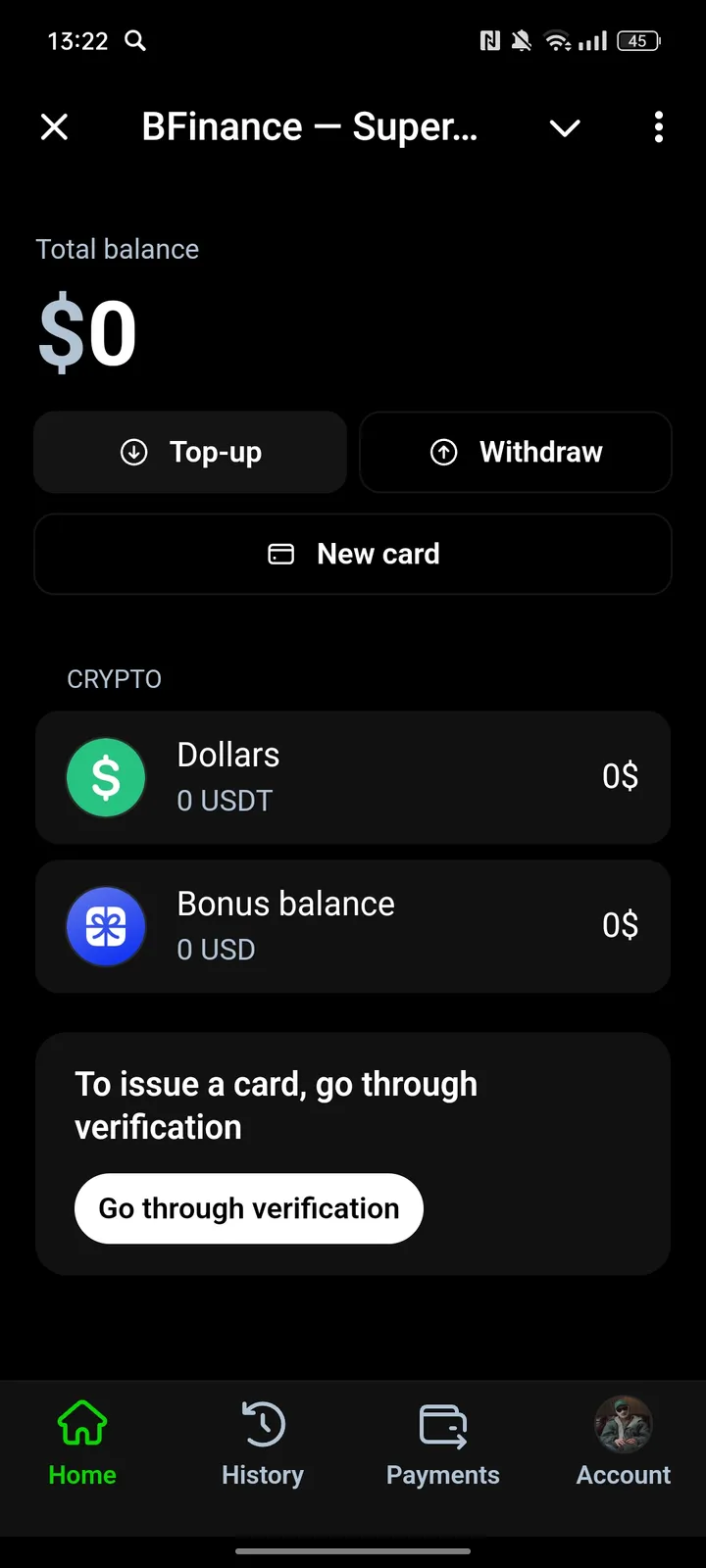Open Account via the profile avatar
The width and height of the screenshot is (706, 1568).
(x=623, y=1426)
